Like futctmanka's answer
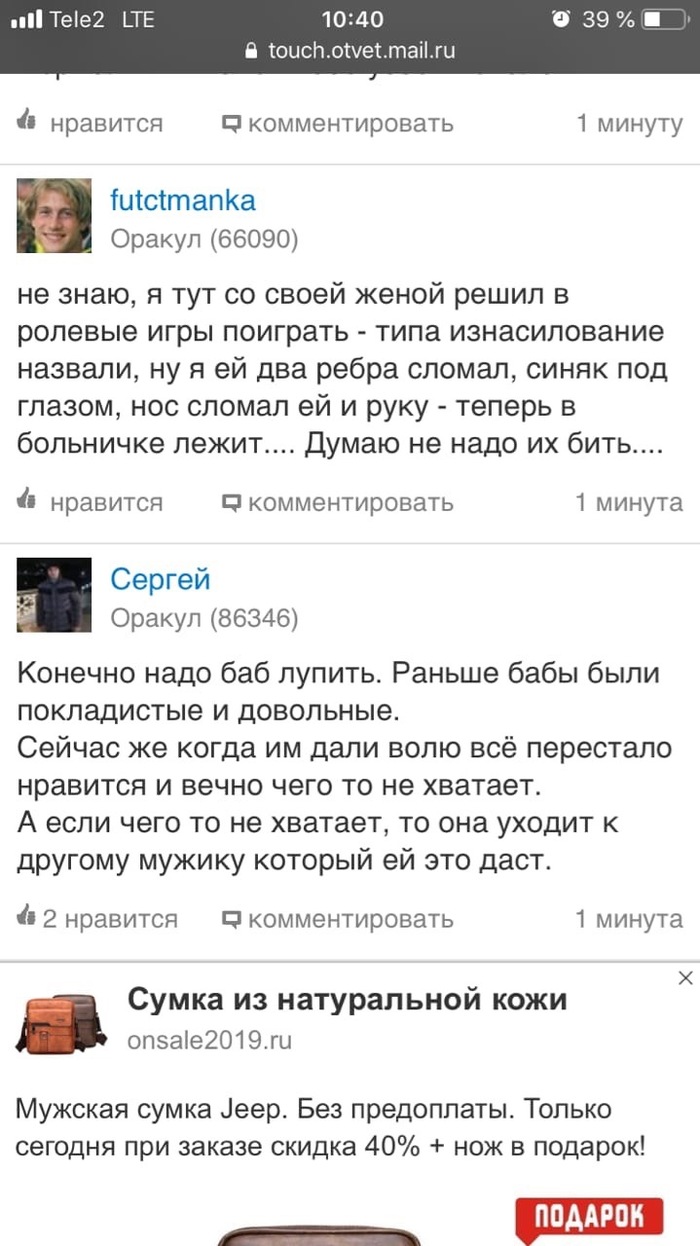 pyautogui.click(x=90, y=502)
